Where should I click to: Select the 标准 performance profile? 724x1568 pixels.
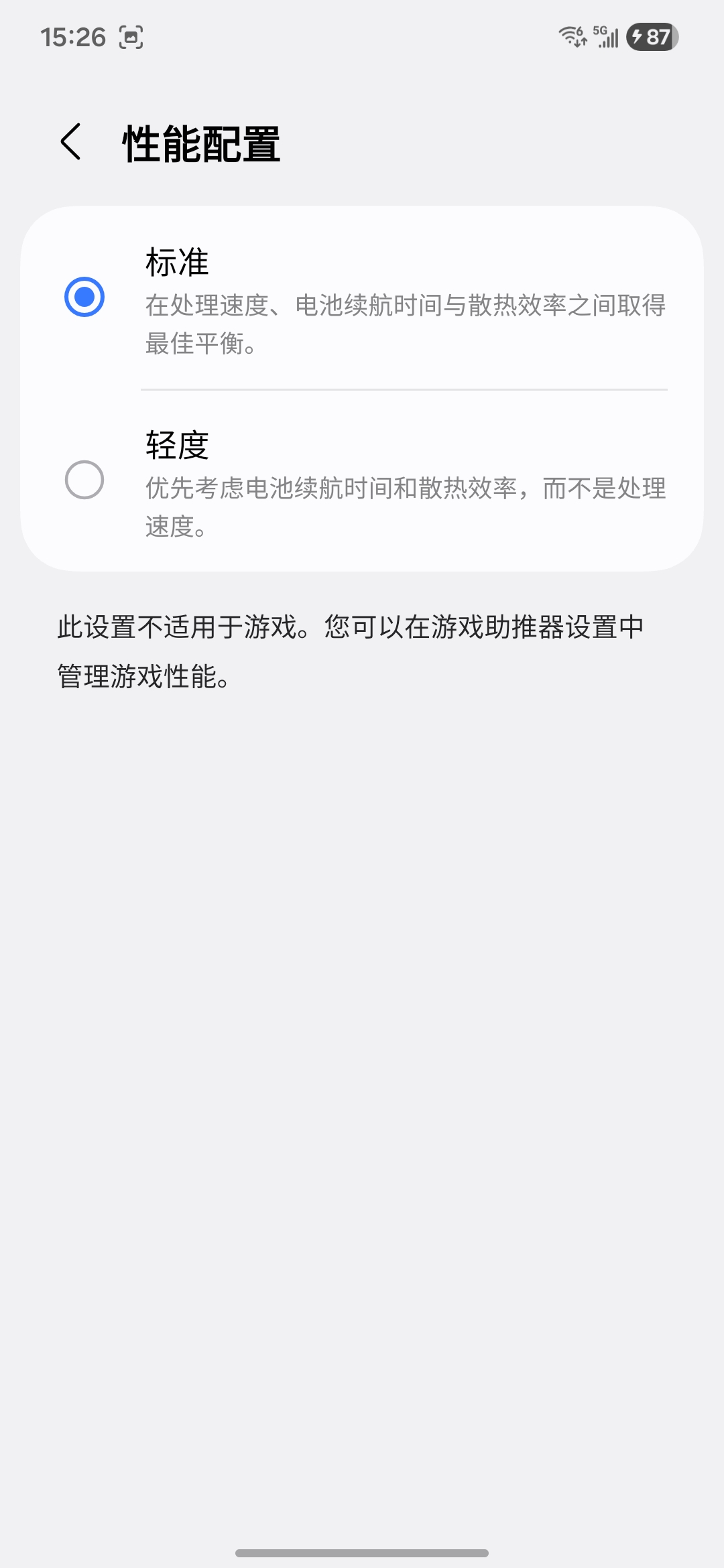84,297
